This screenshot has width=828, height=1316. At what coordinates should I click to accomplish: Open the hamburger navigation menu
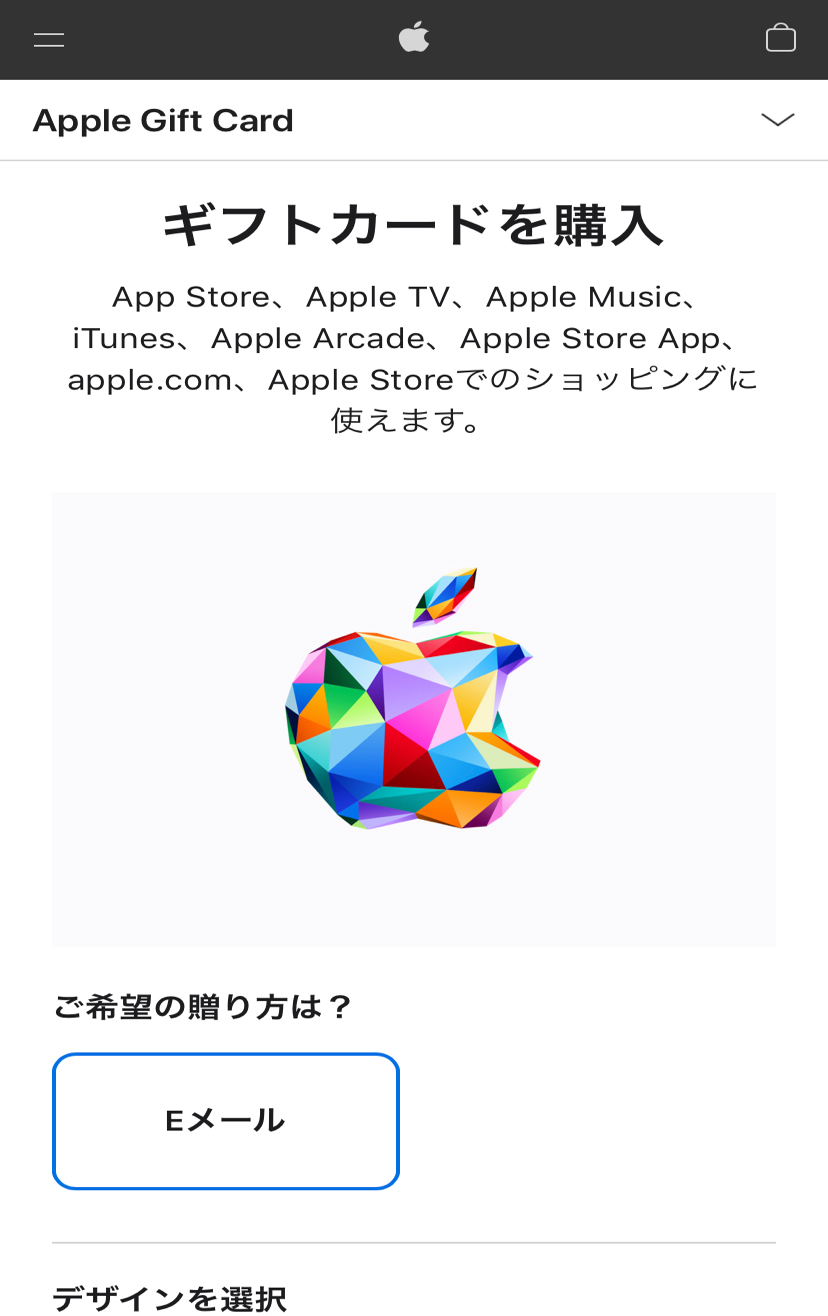coord(49,40)
